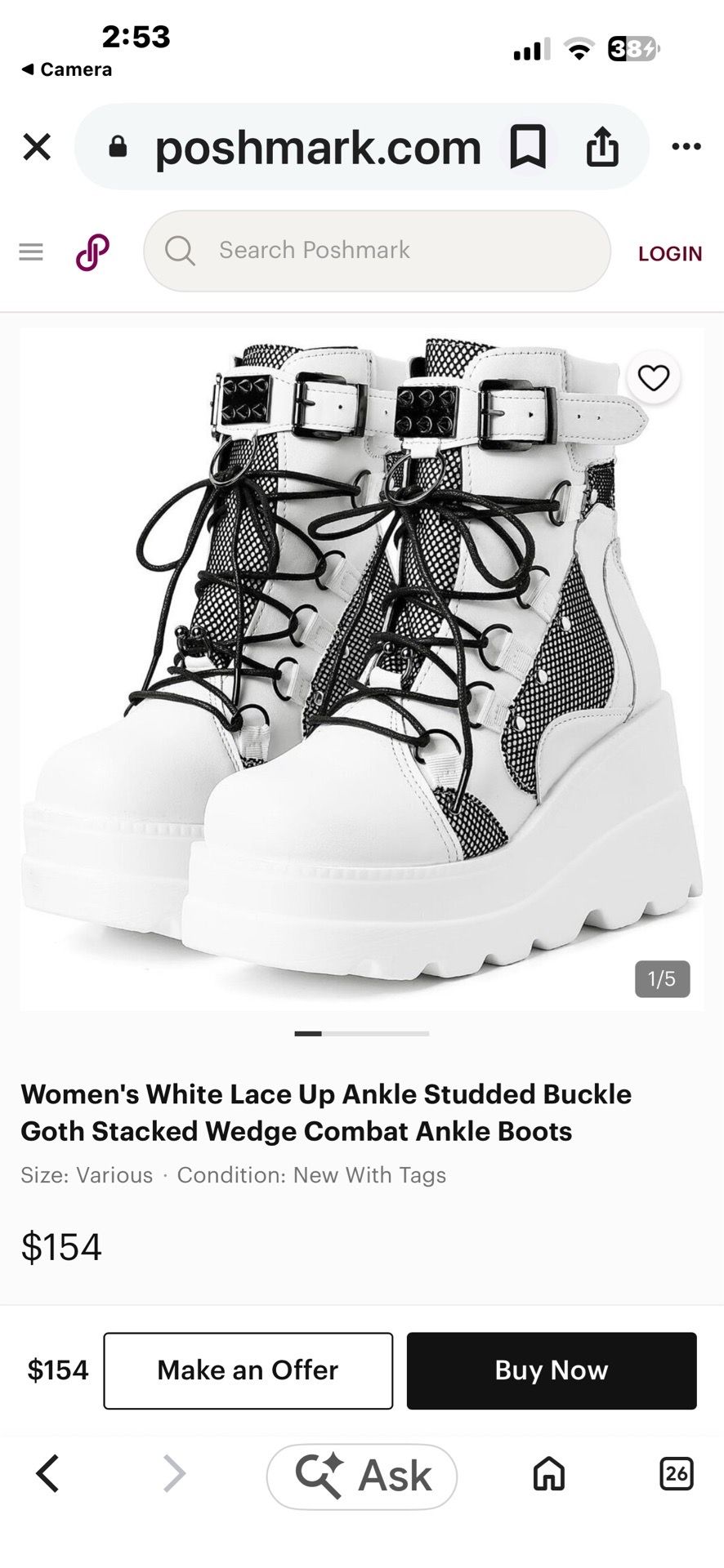Open the white boots product photo
Image resolution: width=724 pixels, height=1568 pixels.
click(x=361, y=668)
